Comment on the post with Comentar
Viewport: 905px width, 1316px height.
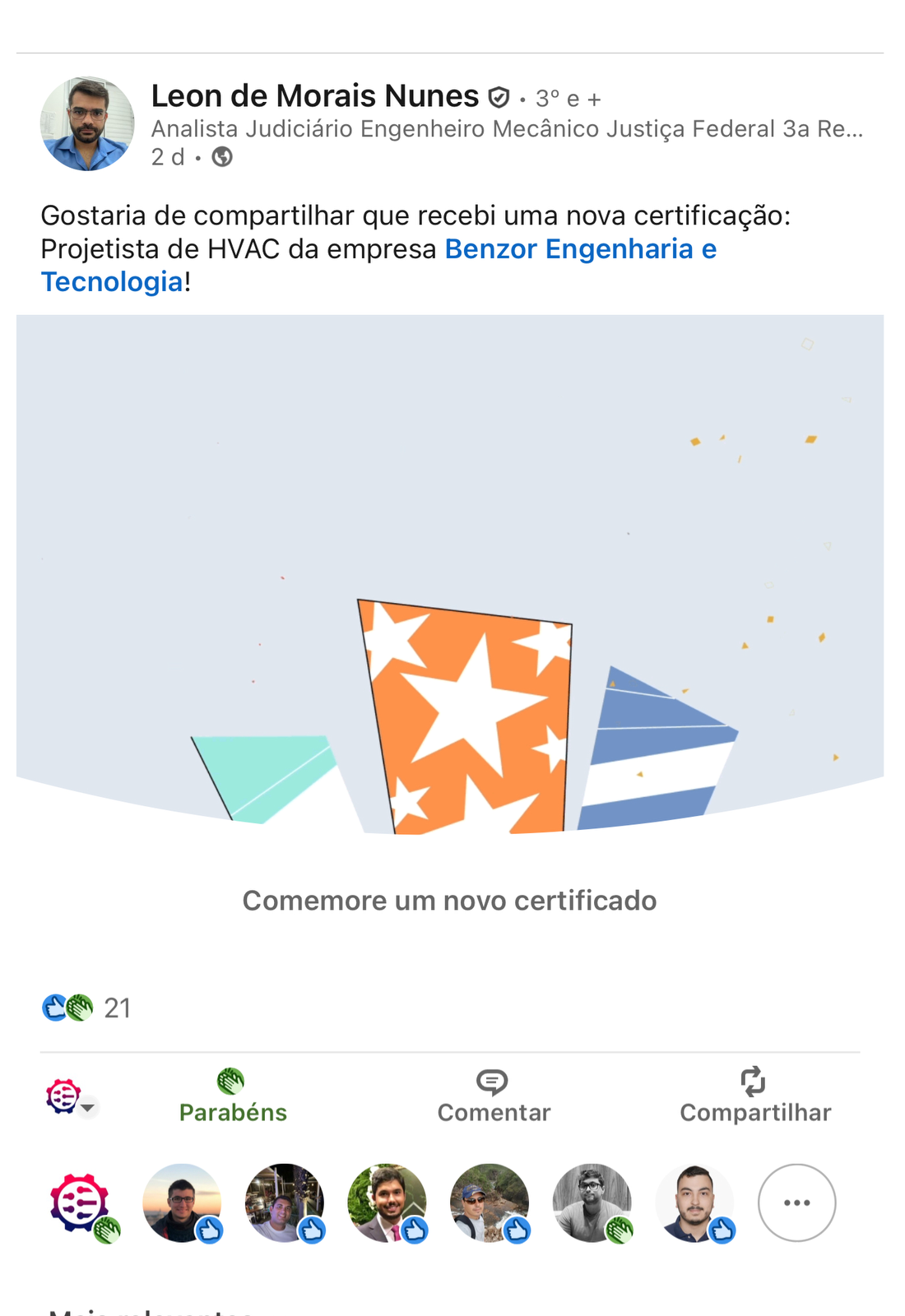pos(494,1096)
